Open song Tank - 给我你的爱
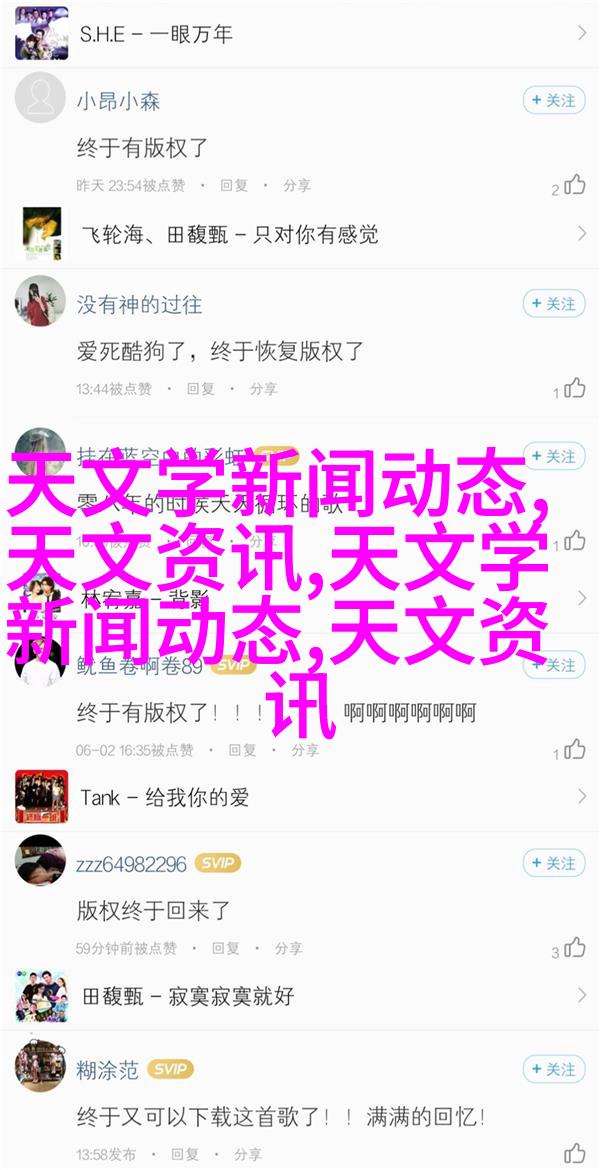This screenshot has width=600, height=1170. [300, 797]
